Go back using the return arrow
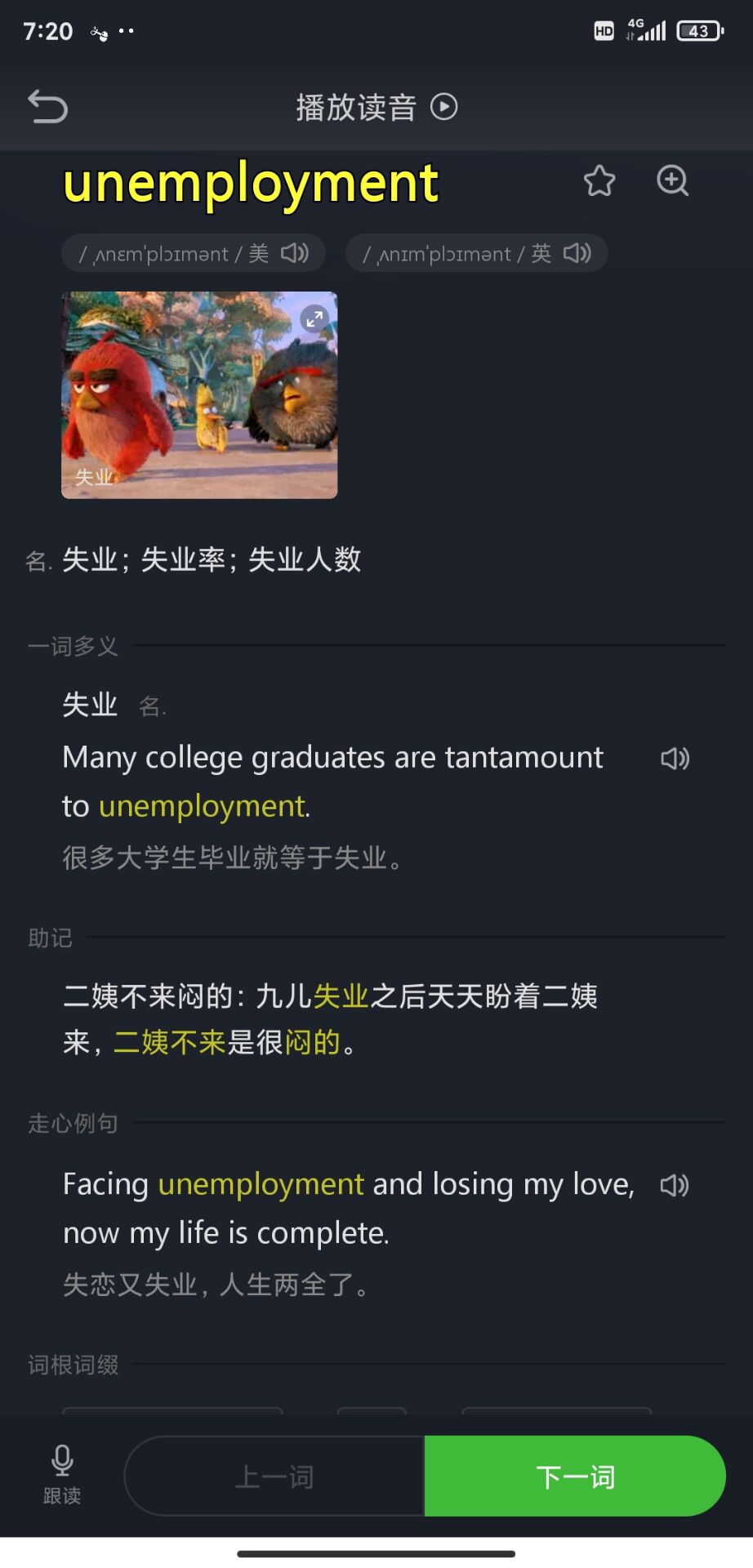753x1568 pixels. [47, 107]
